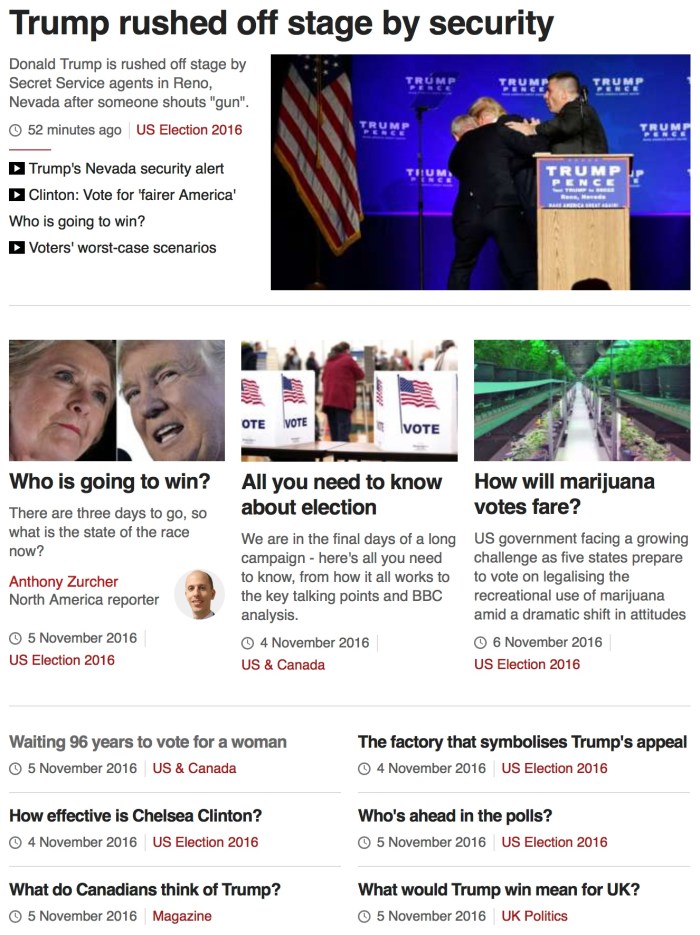700x935 pixels.
Task: Open the marijuana greenhouse photo card
Action: coord(582,400)
